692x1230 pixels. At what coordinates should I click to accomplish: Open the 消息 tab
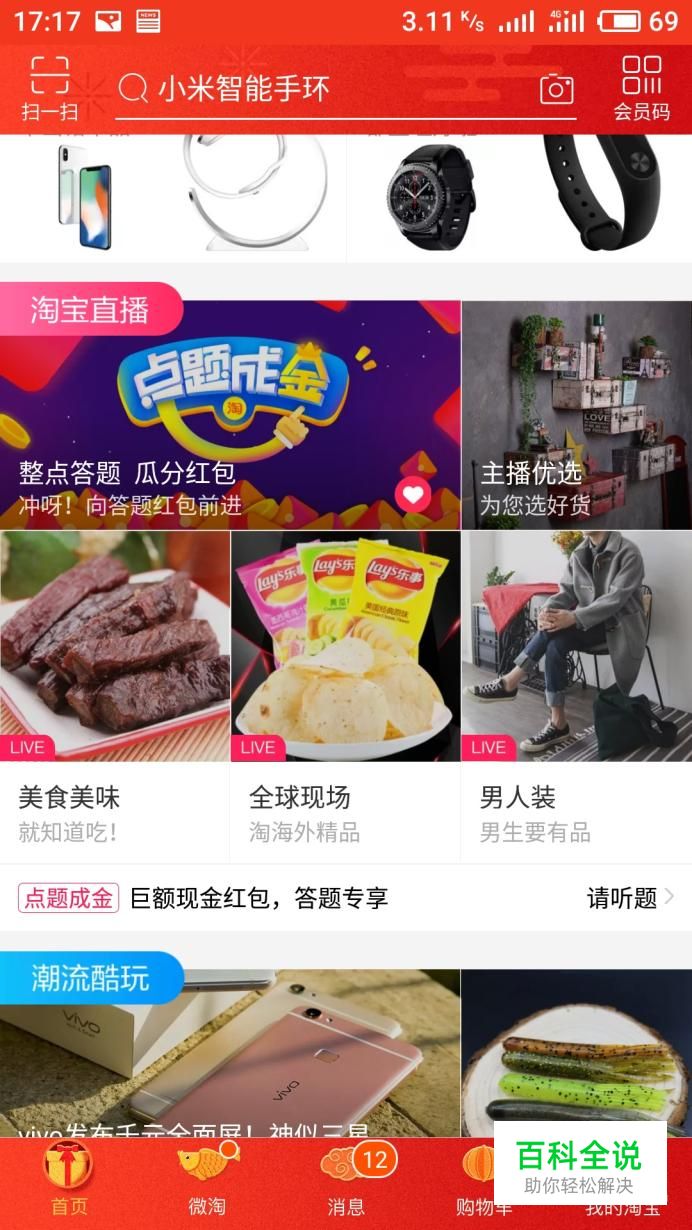click(346, 1180)
